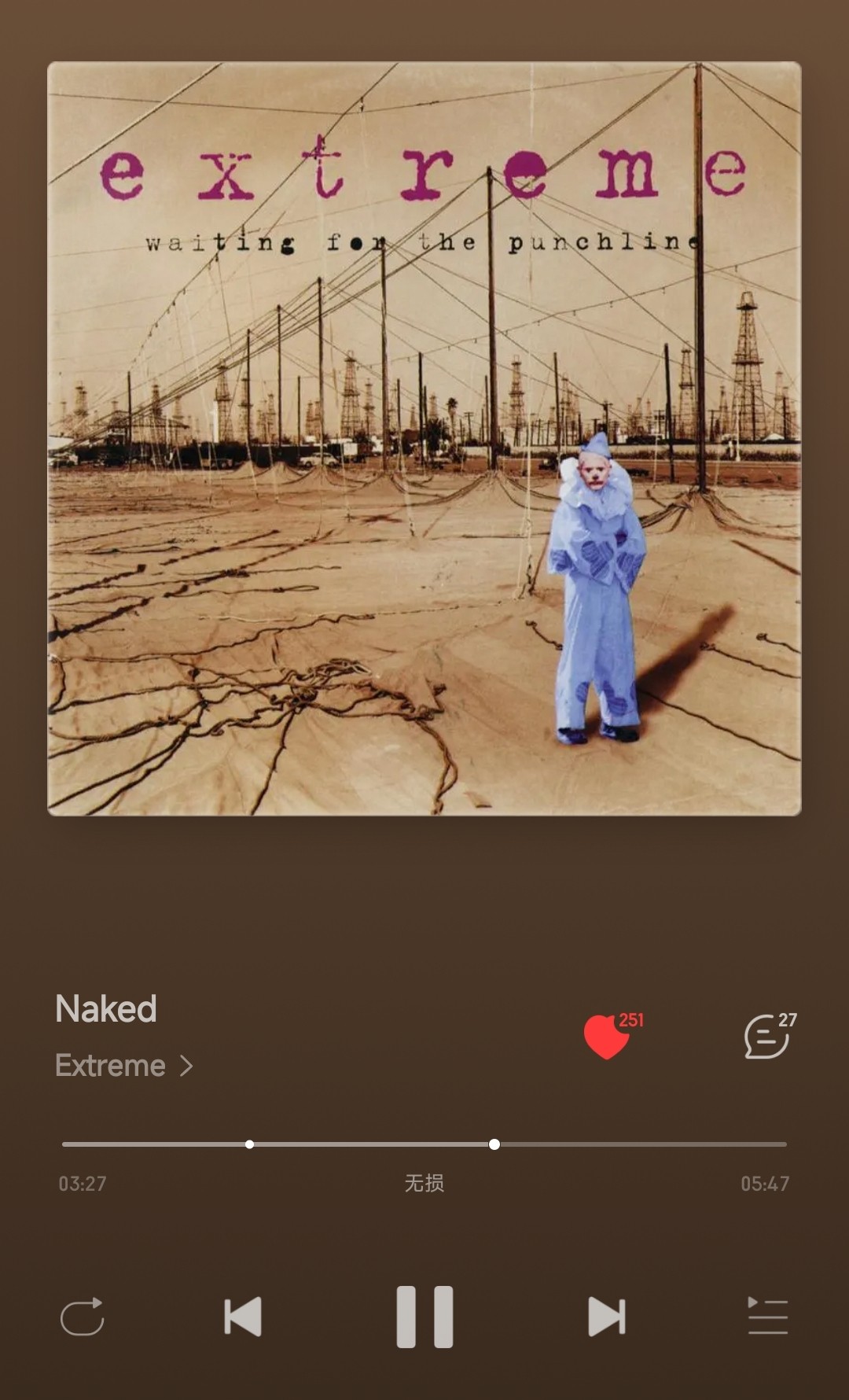The image size is (849, 1400).
Task: Open the artist page for Extreme
Action: click(123, 1066)
